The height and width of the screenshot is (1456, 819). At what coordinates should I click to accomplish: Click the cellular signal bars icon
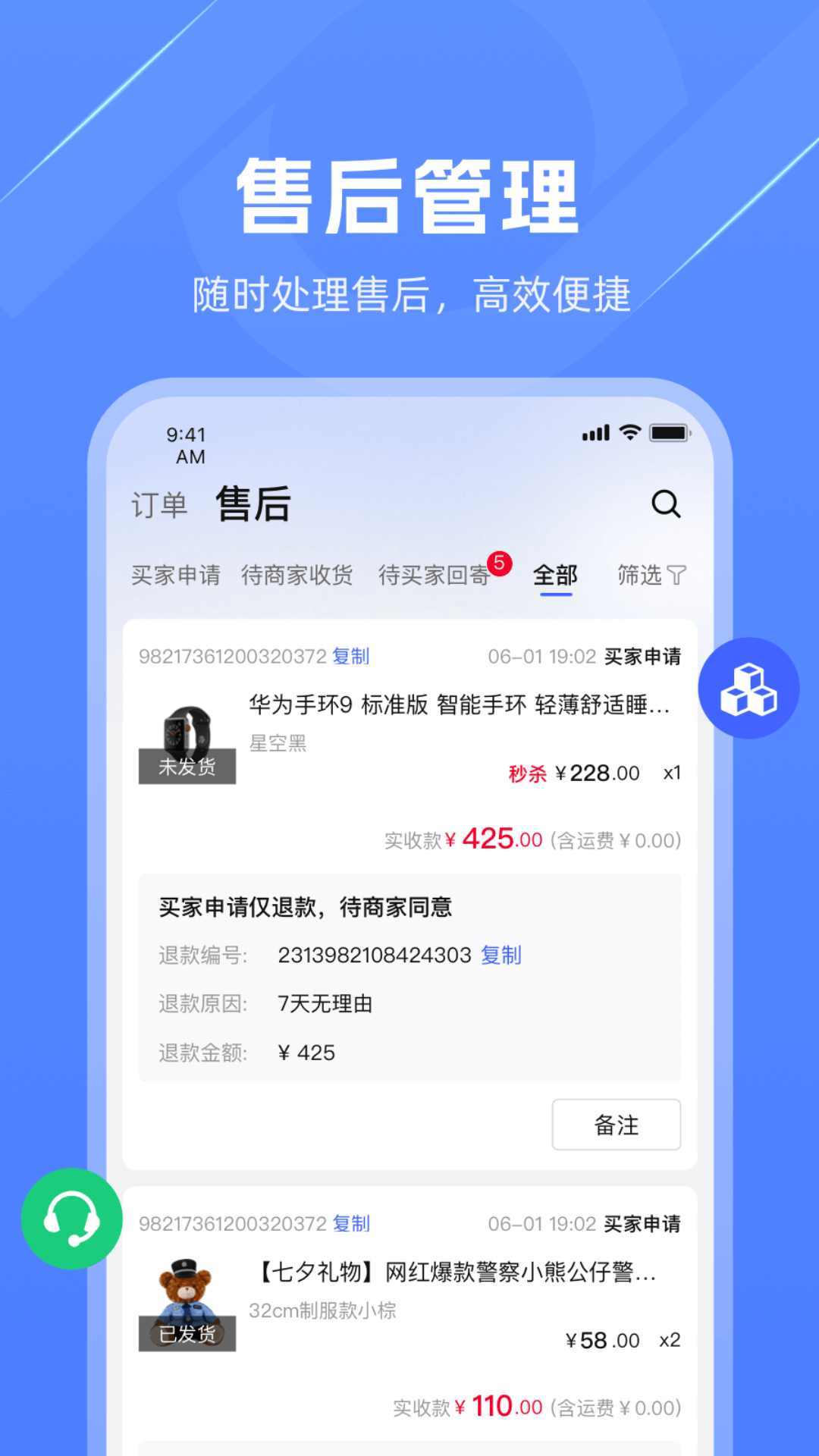pos(595,432)
